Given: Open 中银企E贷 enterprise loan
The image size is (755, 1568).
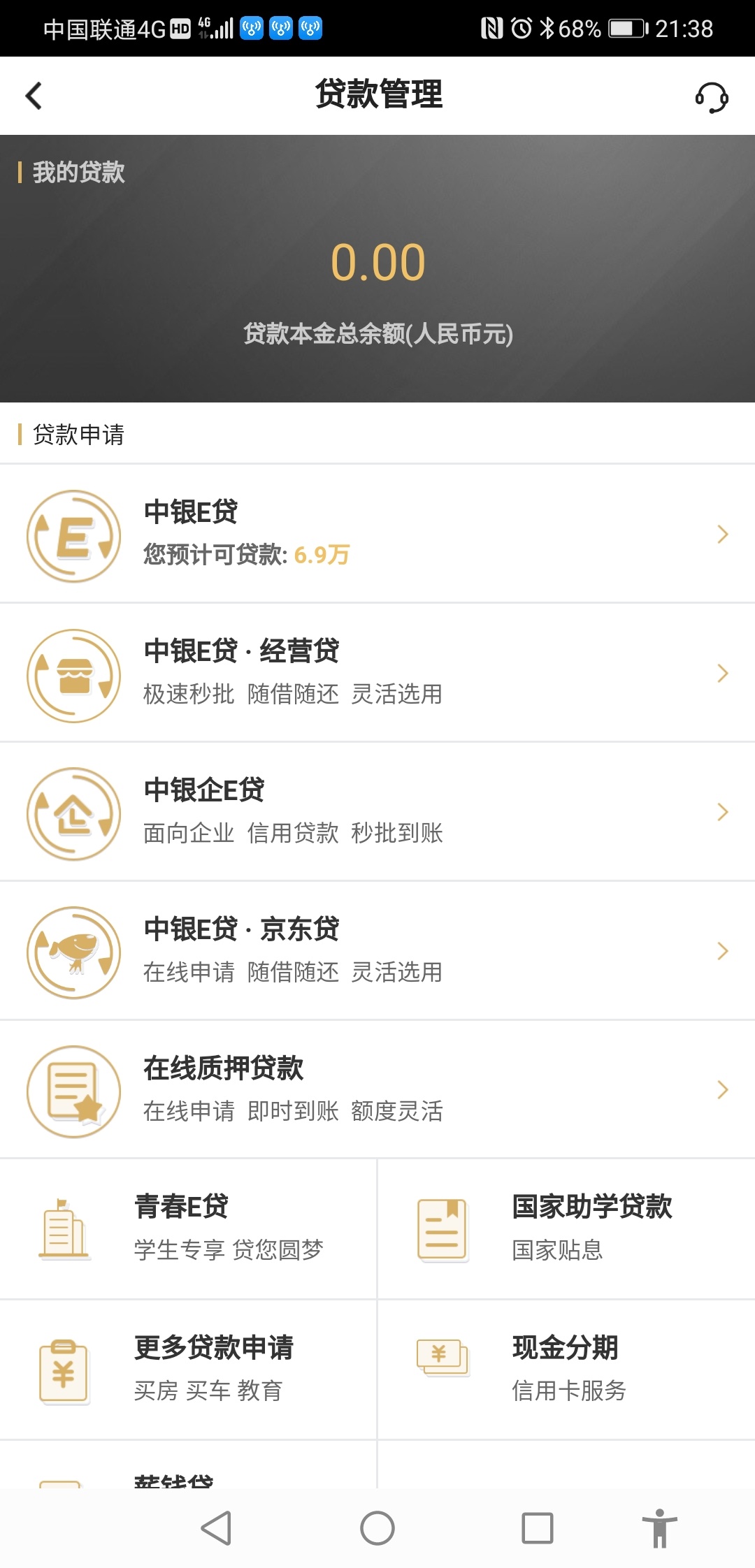Looking at the screenshot, I should (377, 812).
